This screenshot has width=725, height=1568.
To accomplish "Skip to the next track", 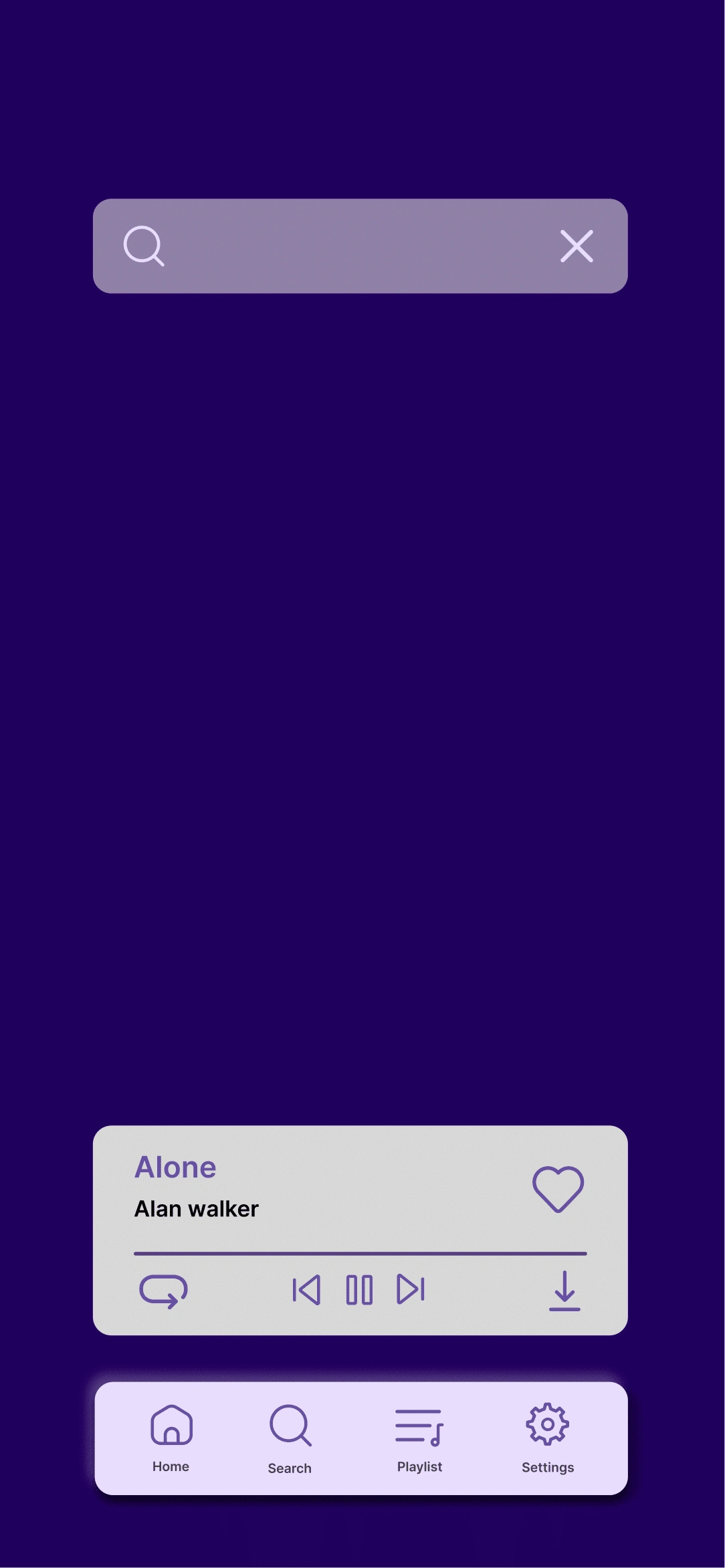I will [411, 1289].
